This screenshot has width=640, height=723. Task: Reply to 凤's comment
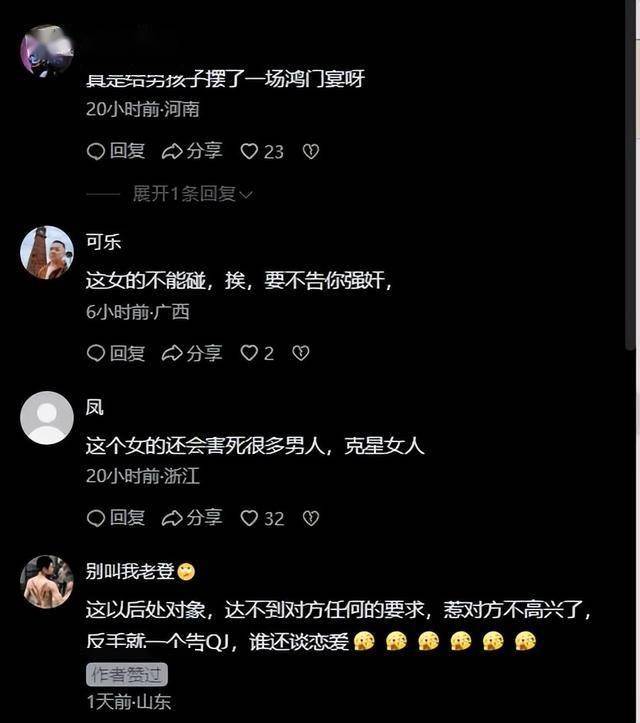pyautogui.click(x=116, y=518)
